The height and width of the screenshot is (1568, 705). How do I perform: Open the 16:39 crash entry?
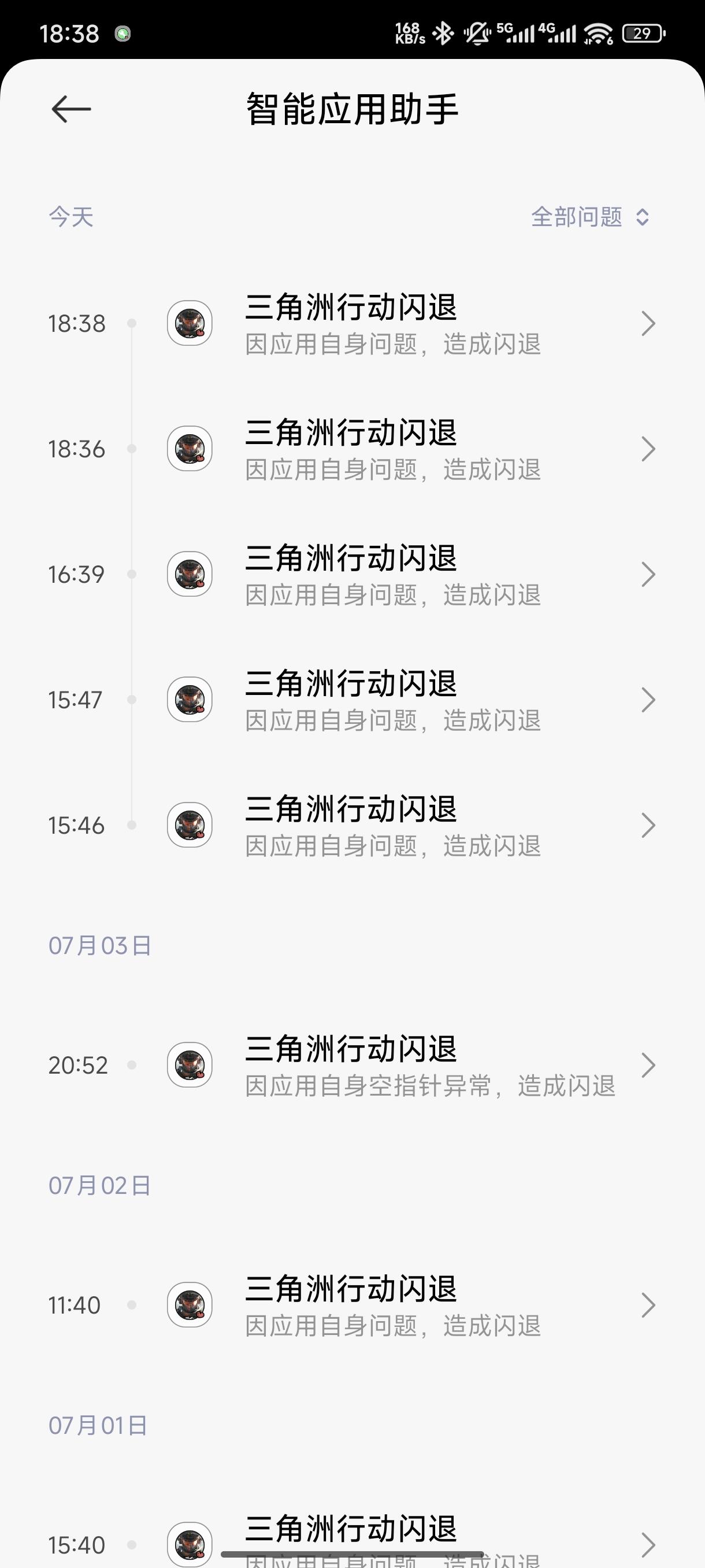tap(392, 575)
